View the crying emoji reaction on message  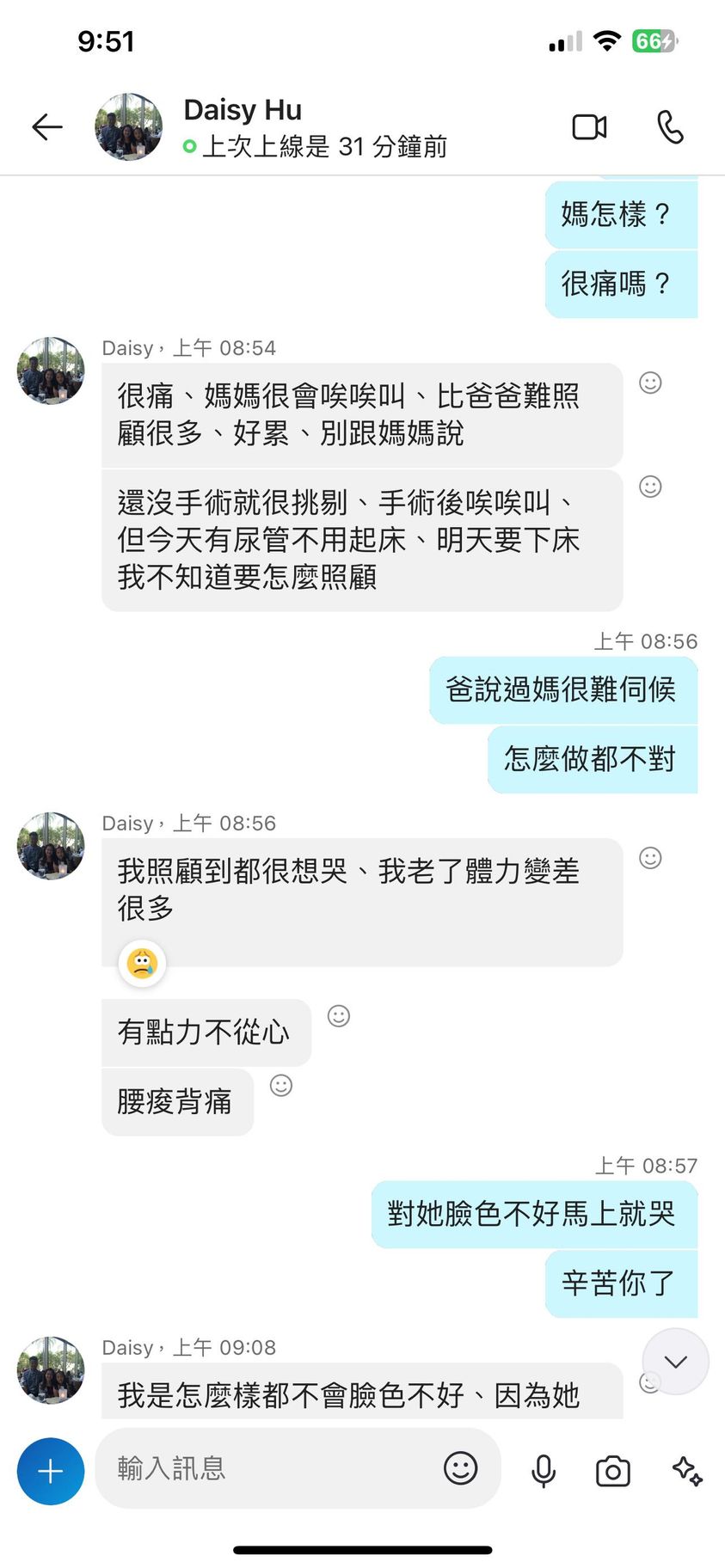coord(142,963)
